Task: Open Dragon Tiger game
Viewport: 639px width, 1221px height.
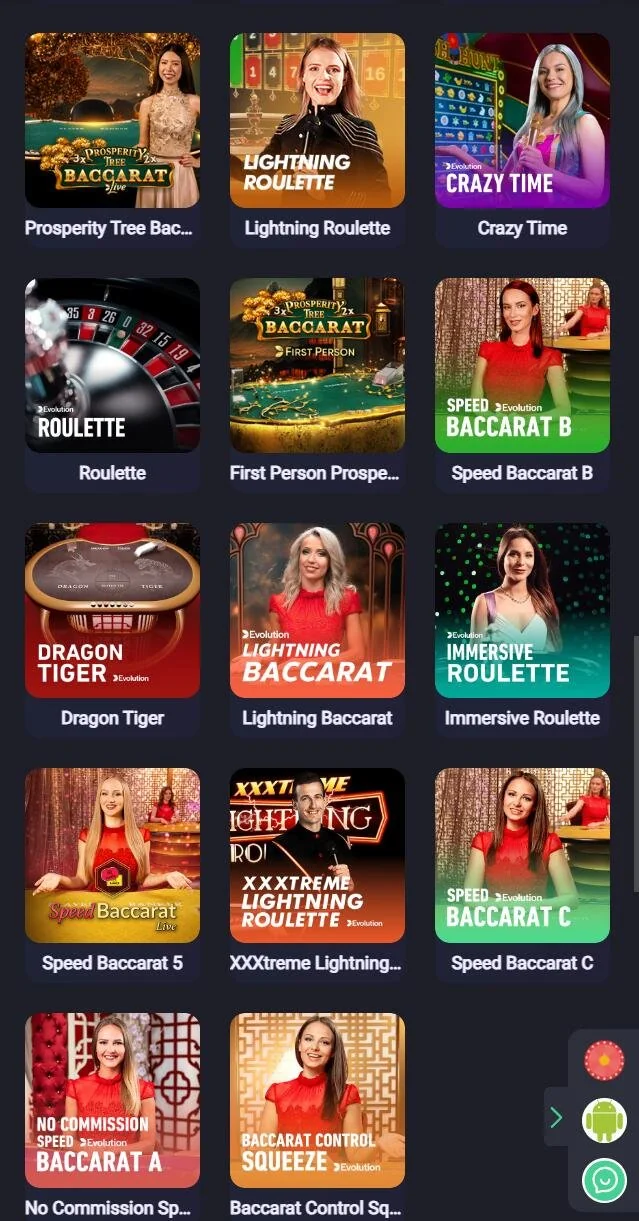Action: [x=112, y=611]
